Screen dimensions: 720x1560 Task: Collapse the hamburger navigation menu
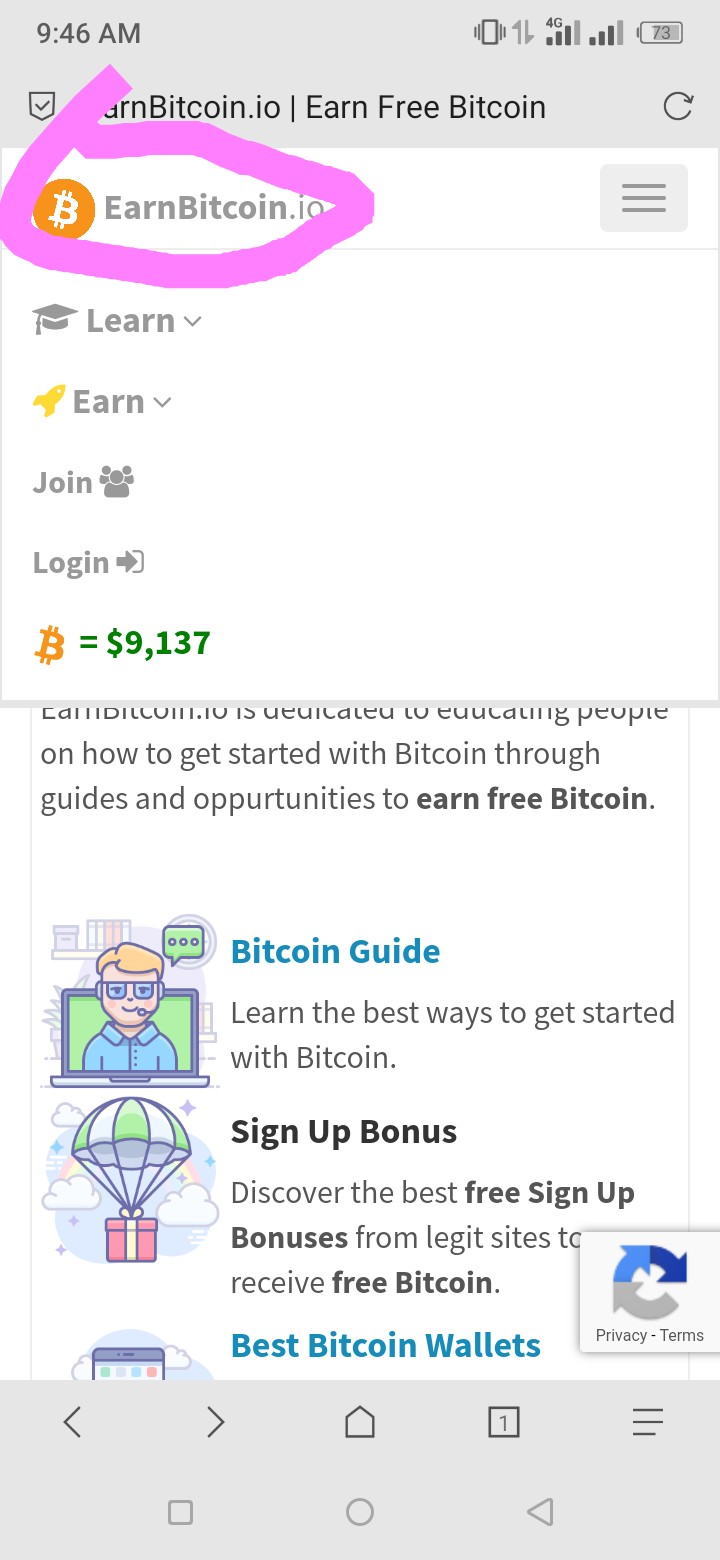[x=643, y=198]
